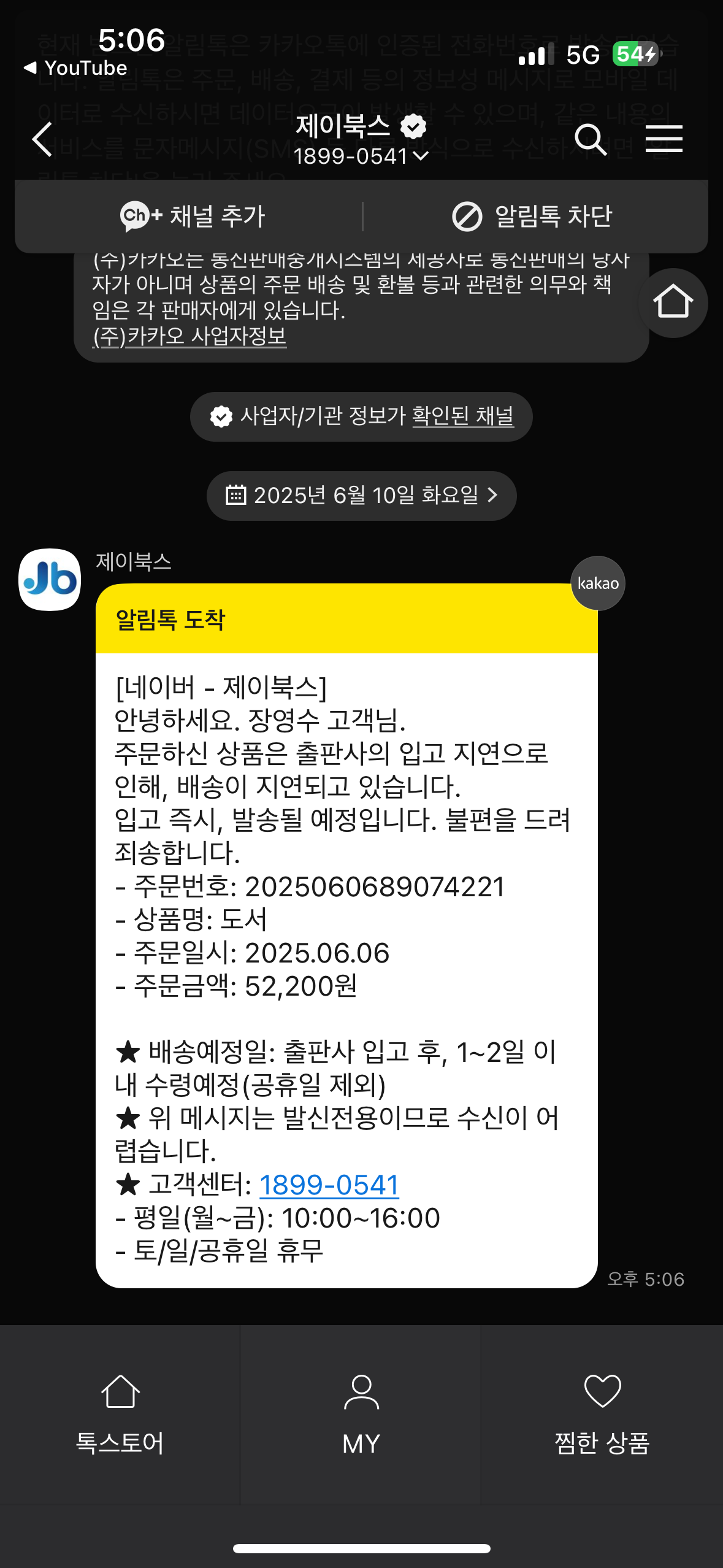Call customer center 1899-0541 link
The width and height of the screenshot is (723, 1568).
tap(329, 1185)
